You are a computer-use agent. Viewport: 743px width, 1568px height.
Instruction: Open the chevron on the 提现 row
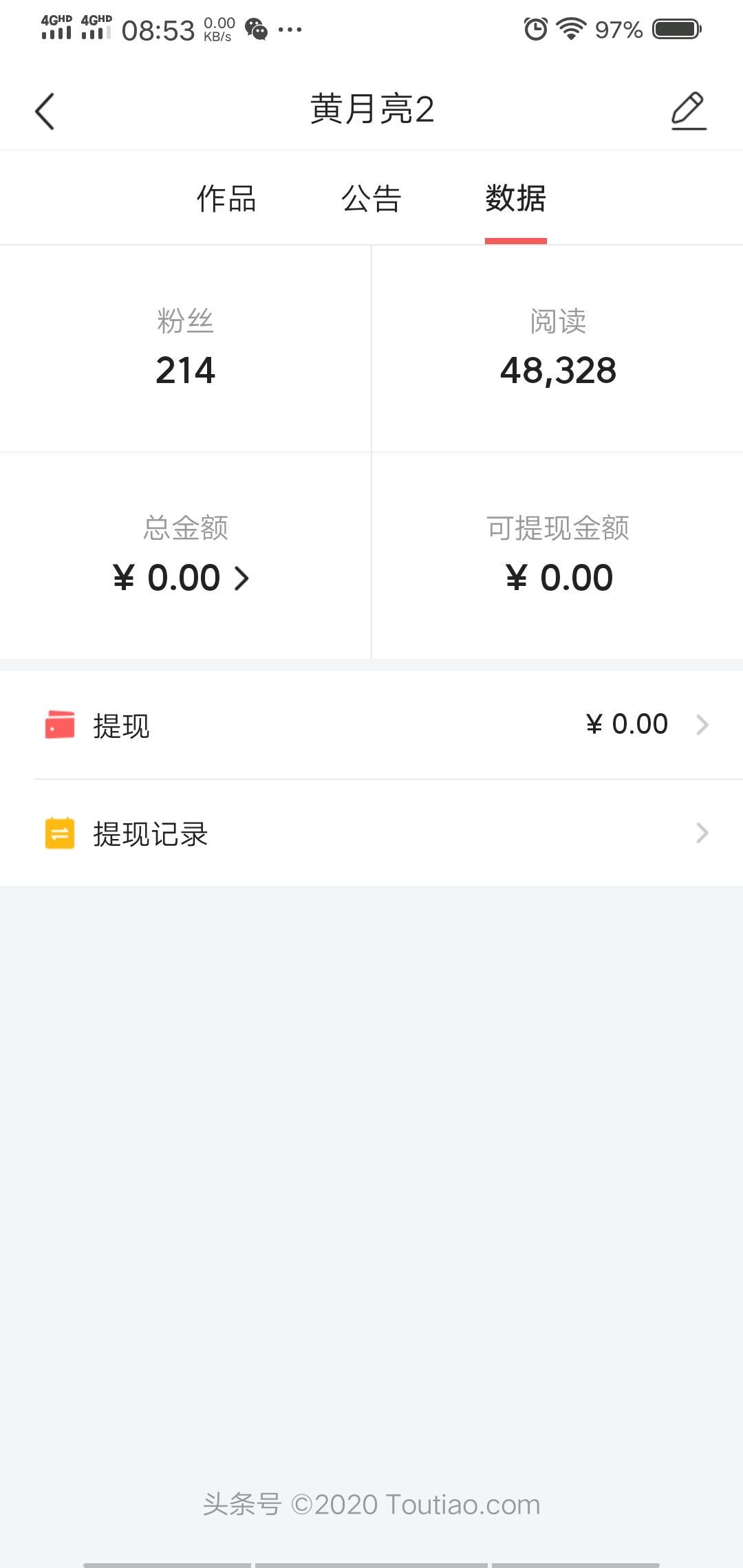click(x=702, y=723)
